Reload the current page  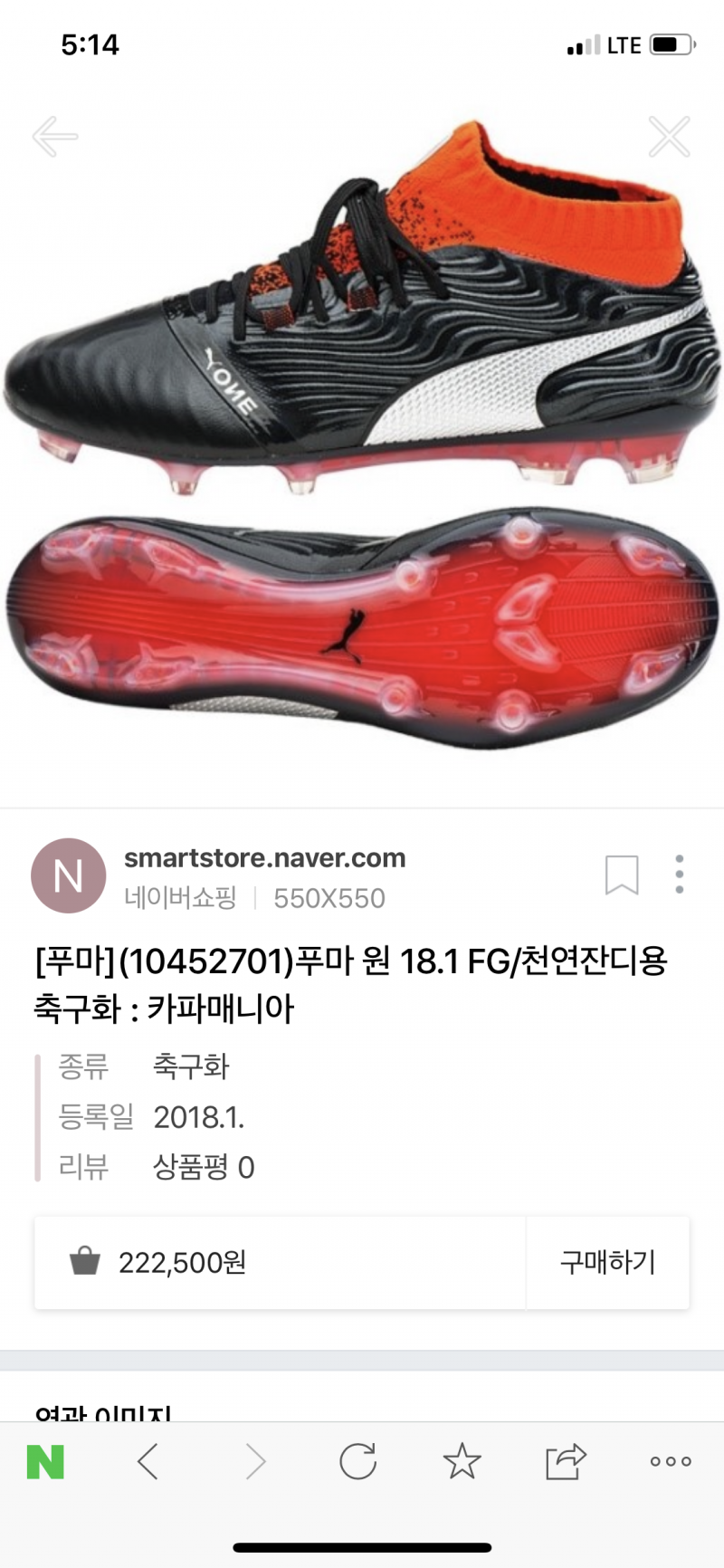click(358, 1461)
